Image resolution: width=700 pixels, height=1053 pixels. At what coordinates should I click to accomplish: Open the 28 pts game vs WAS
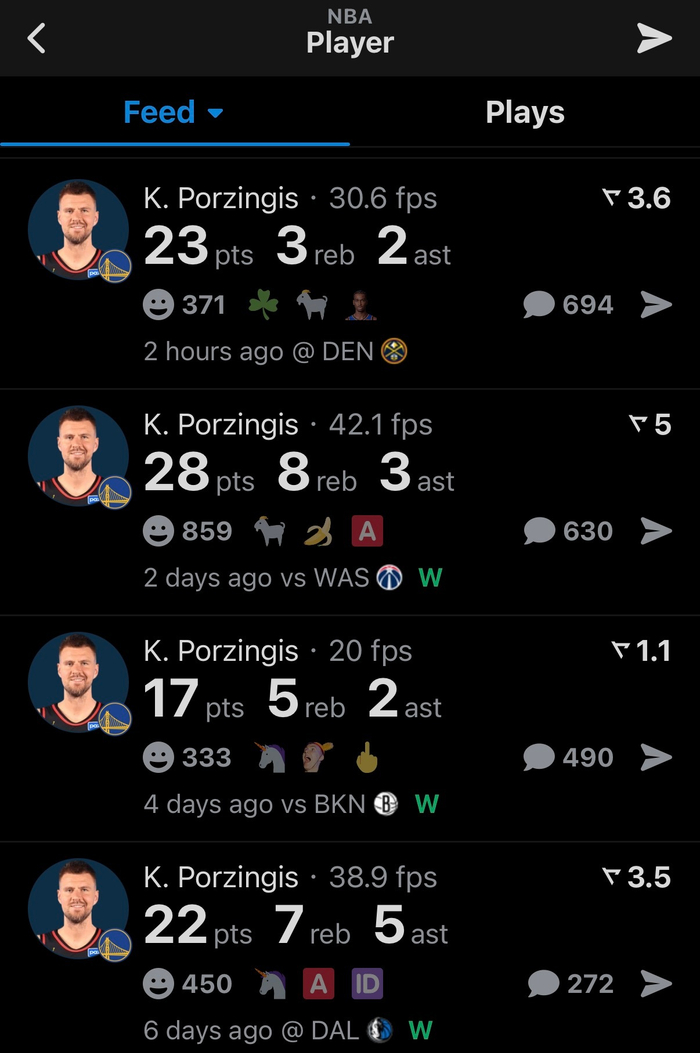coord(299,472)
